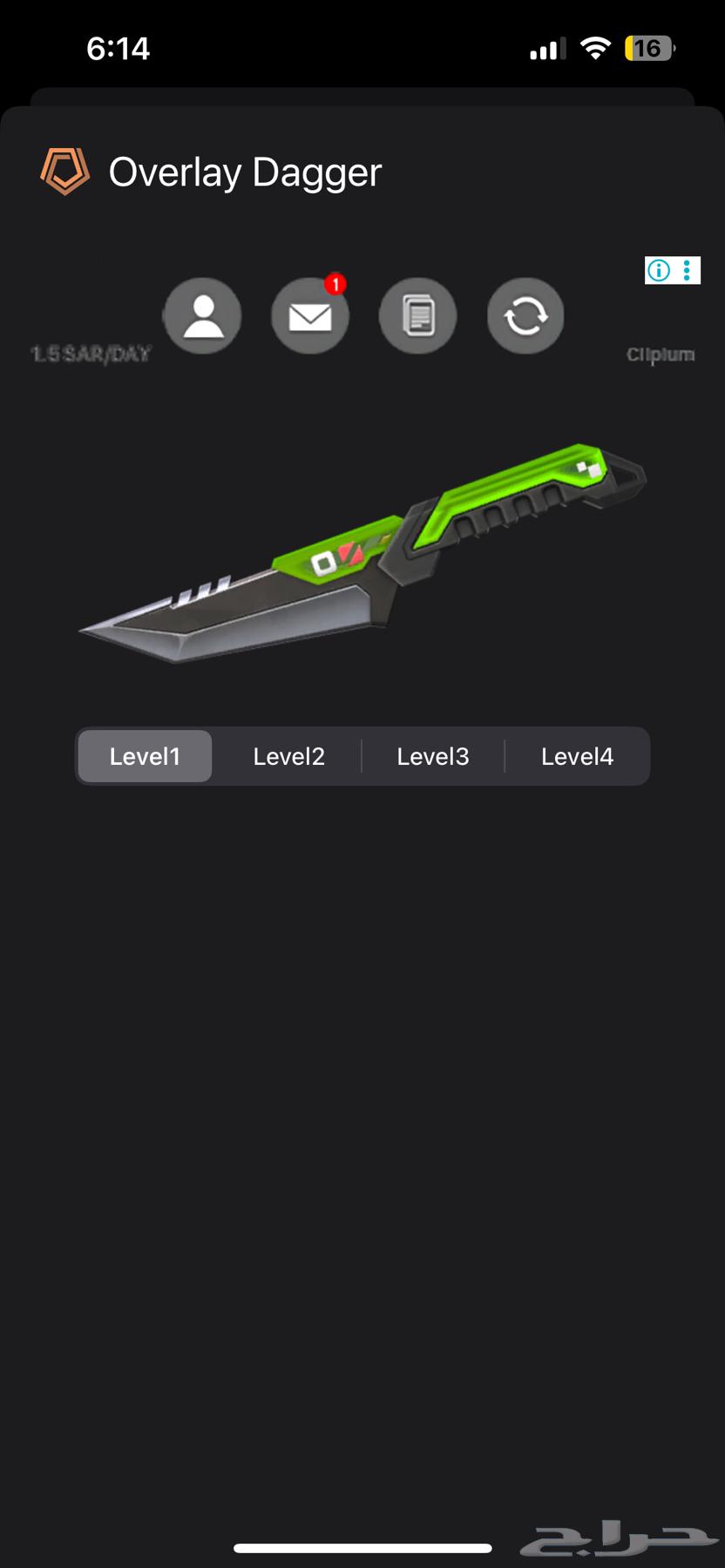Open the Clipium ad banner

[660, 355]
